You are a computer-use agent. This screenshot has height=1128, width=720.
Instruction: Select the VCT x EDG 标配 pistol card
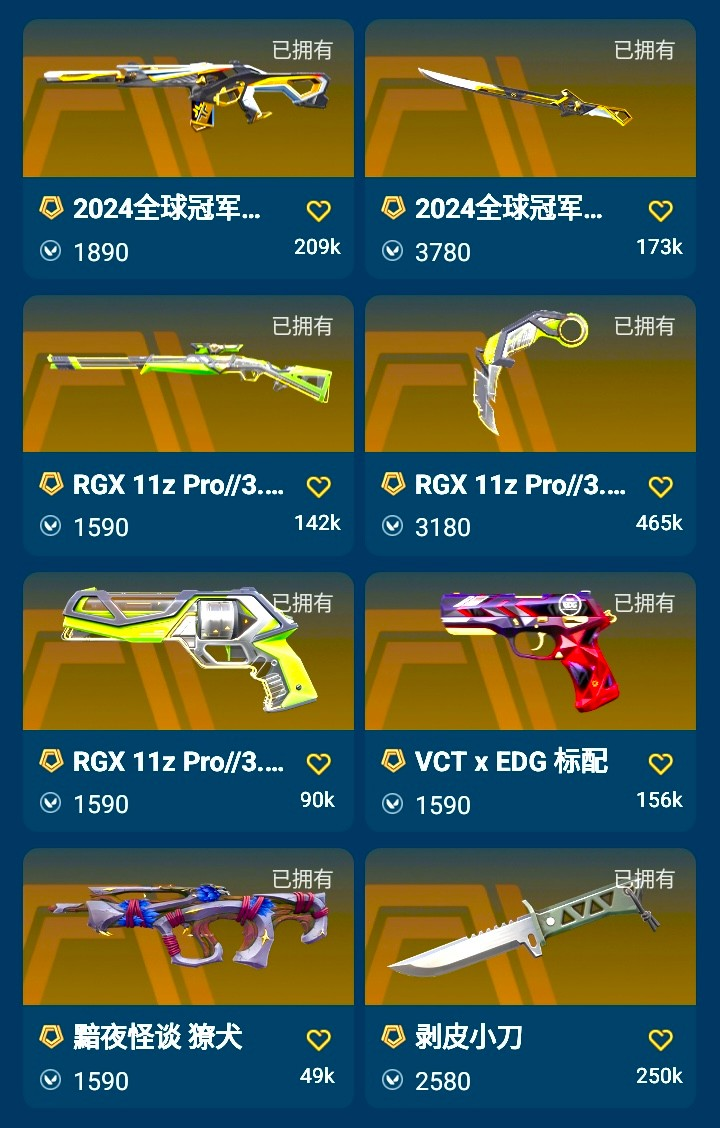(530, 652)
